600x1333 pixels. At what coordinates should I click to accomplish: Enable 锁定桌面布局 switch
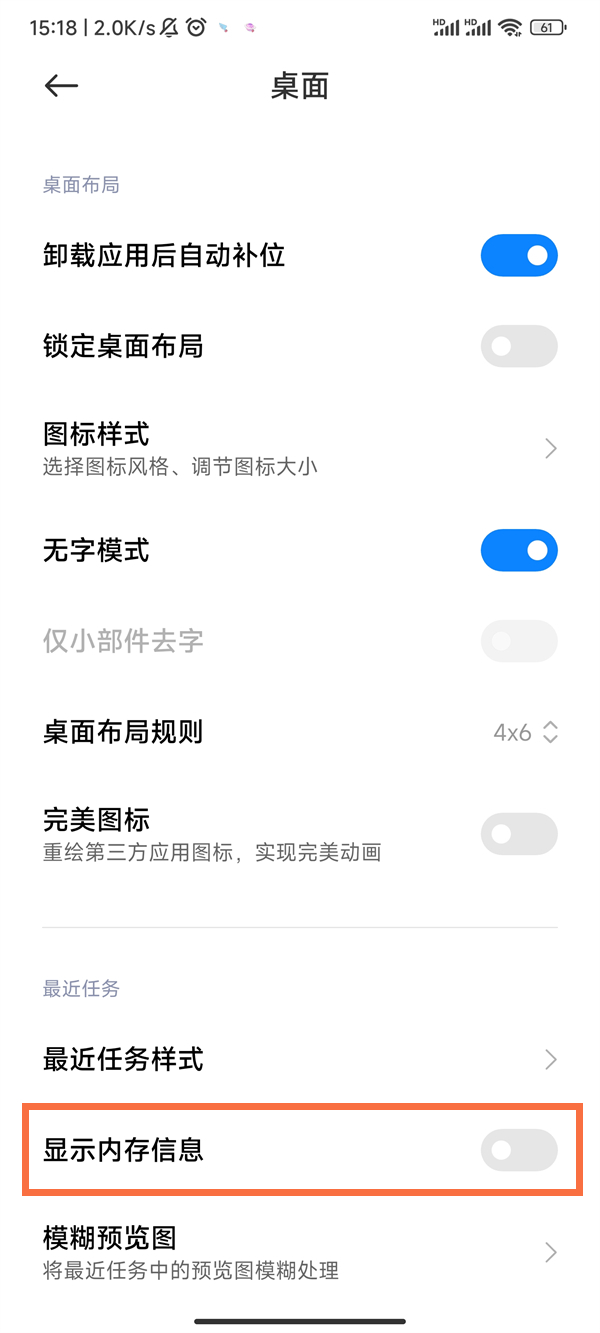point(518,346)
